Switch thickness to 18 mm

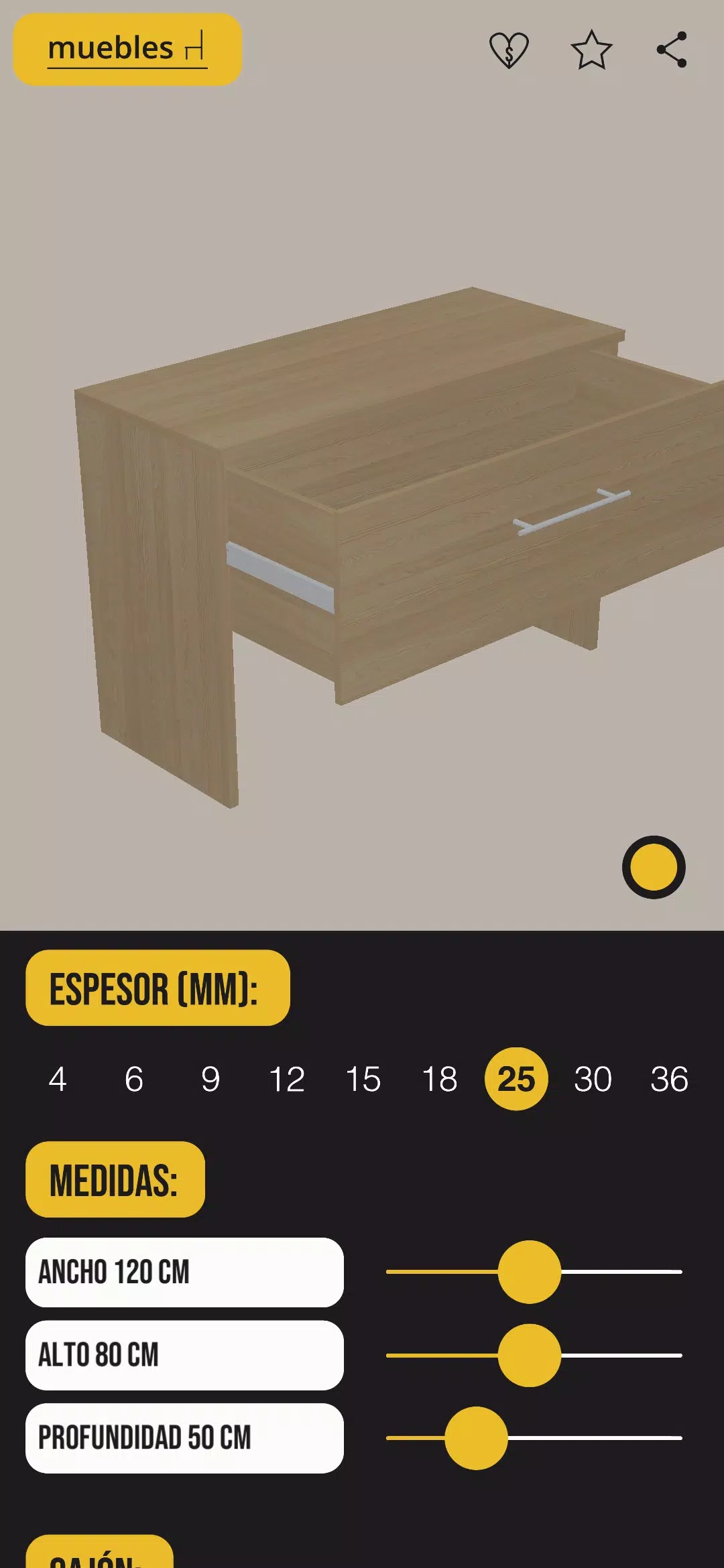click(440, 1079)
